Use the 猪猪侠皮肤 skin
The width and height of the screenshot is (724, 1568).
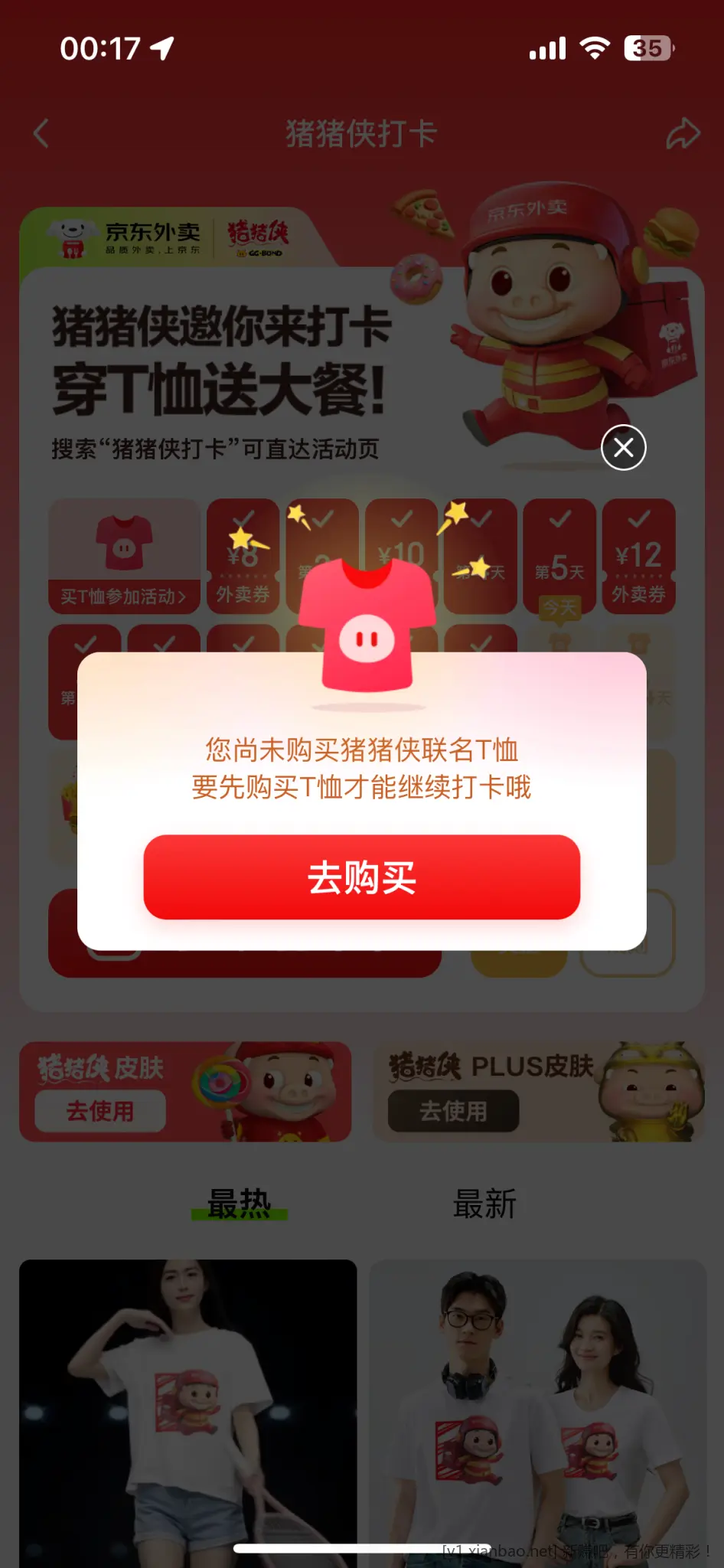click(100, 1110)
